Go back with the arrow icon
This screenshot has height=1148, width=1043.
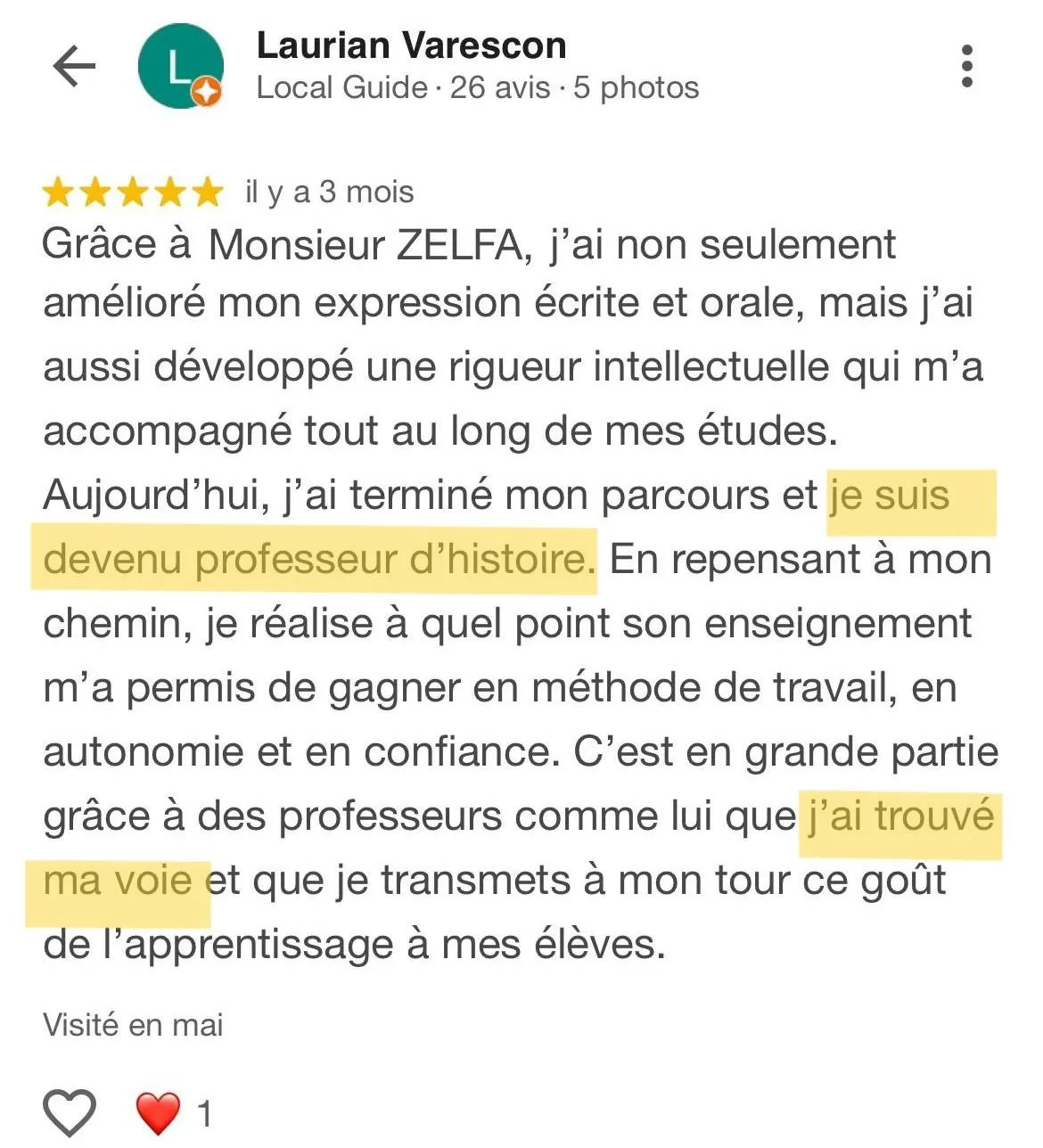(x=74, y=66)
